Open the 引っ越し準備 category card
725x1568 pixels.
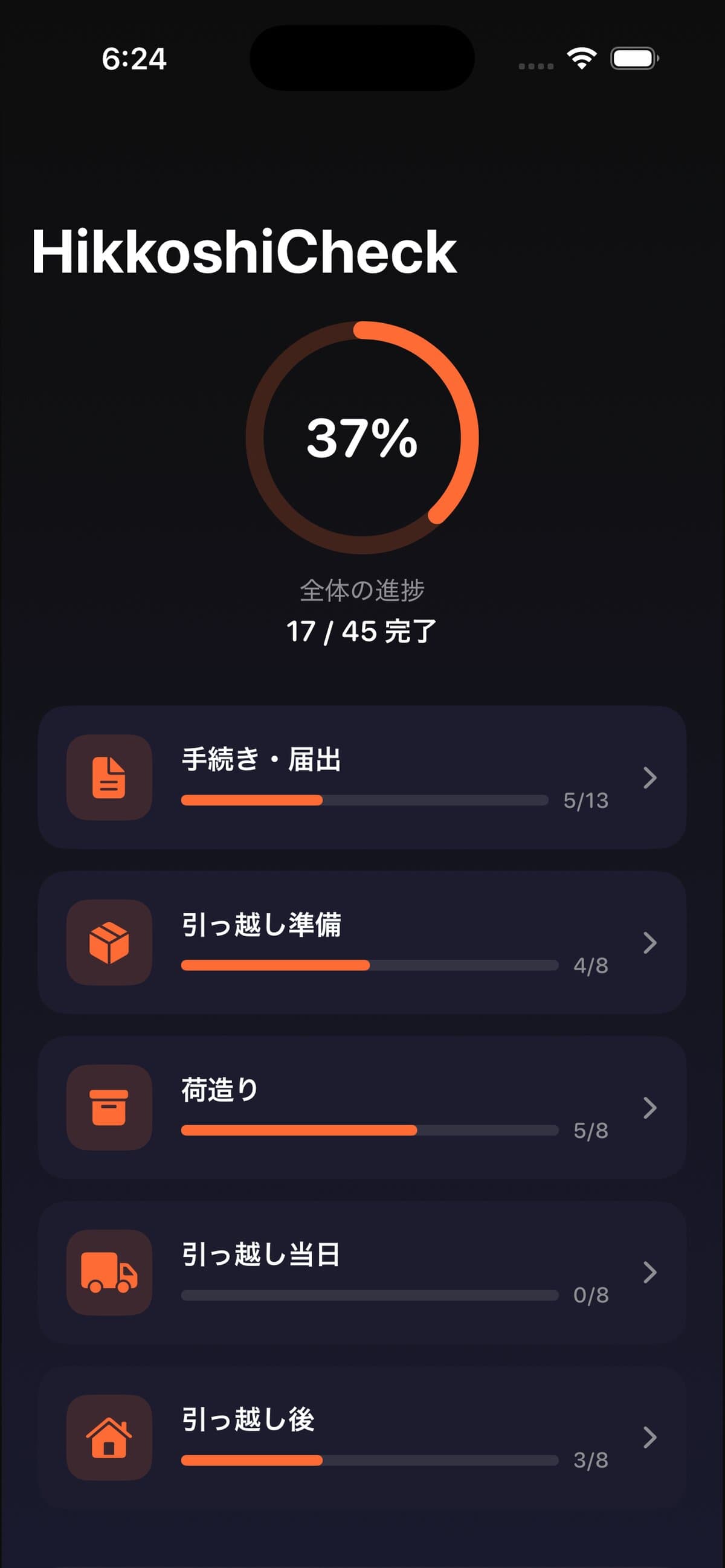(361, 942)
